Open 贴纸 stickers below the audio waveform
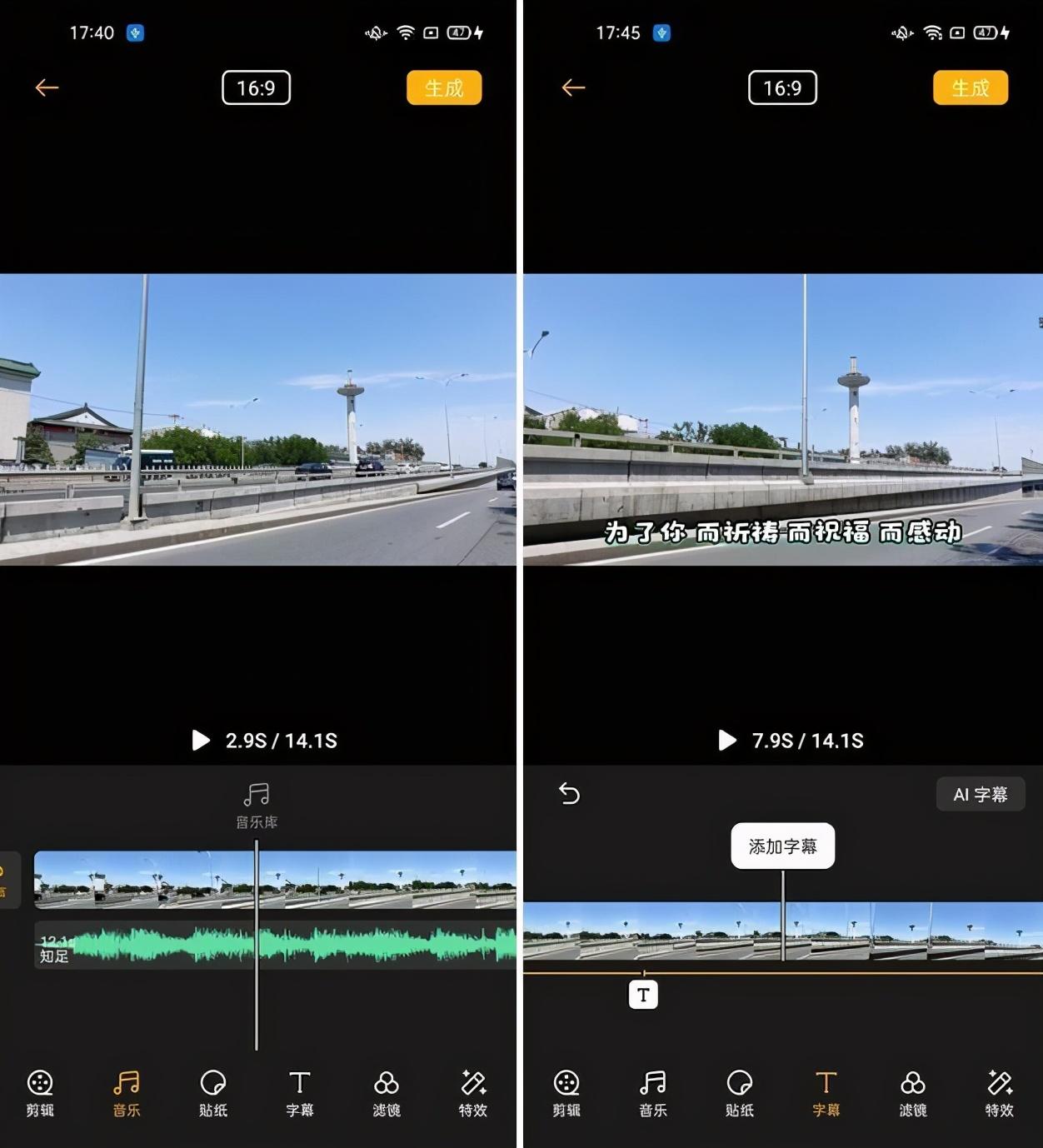This screenshot has height=1148, width=1043. 213,1092
